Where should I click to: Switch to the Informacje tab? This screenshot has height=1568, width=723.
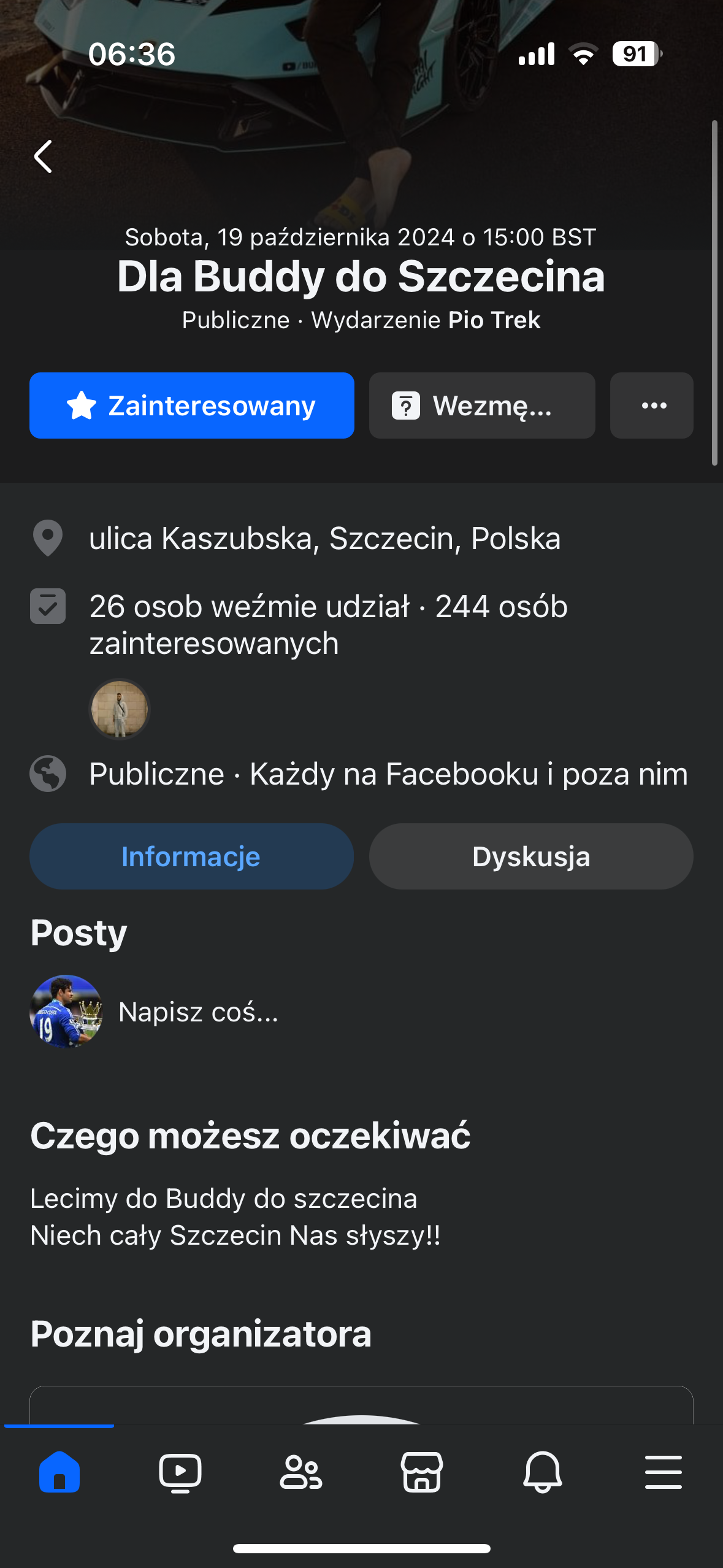(191, 856)
